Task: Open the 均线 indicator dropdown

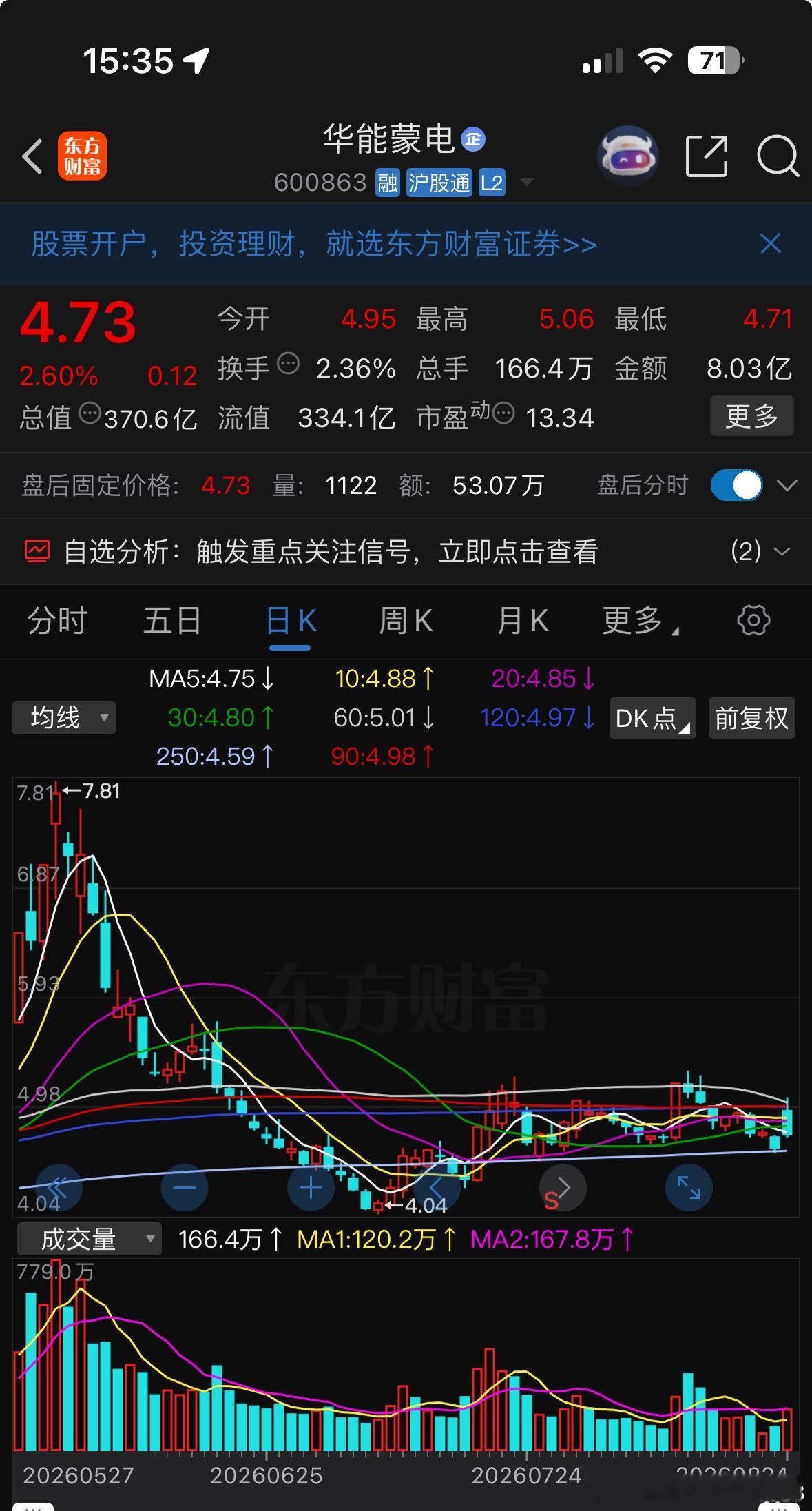Action: [x=64, y=717]
